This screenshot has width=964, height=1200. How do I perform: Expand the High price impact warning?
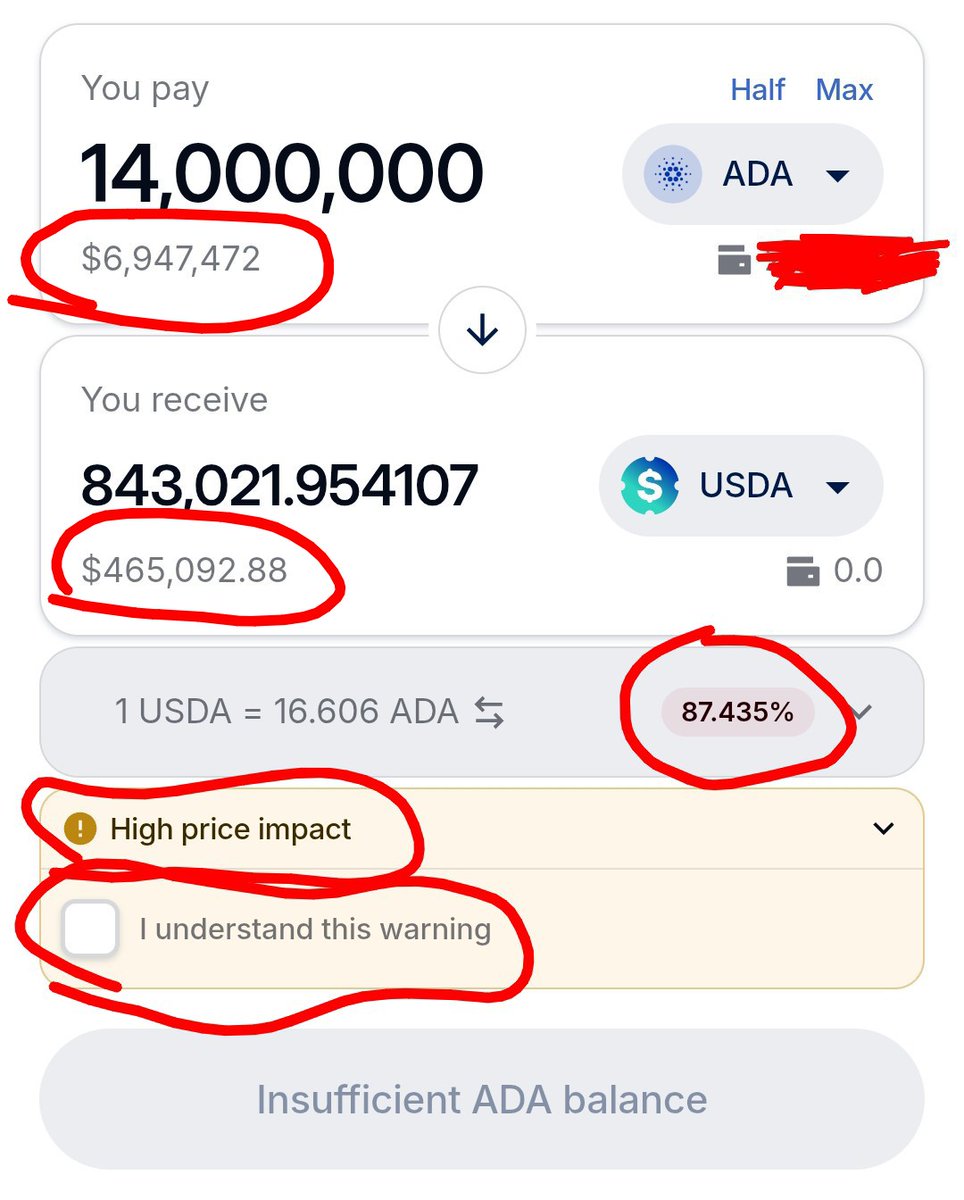click(x=883, y=829)
